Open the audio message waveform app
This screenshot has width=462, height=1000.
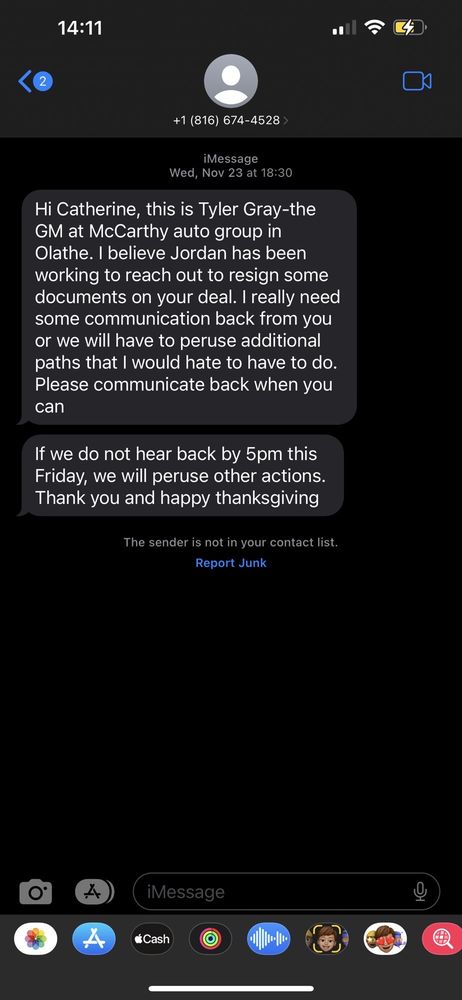tap(269, 939)
